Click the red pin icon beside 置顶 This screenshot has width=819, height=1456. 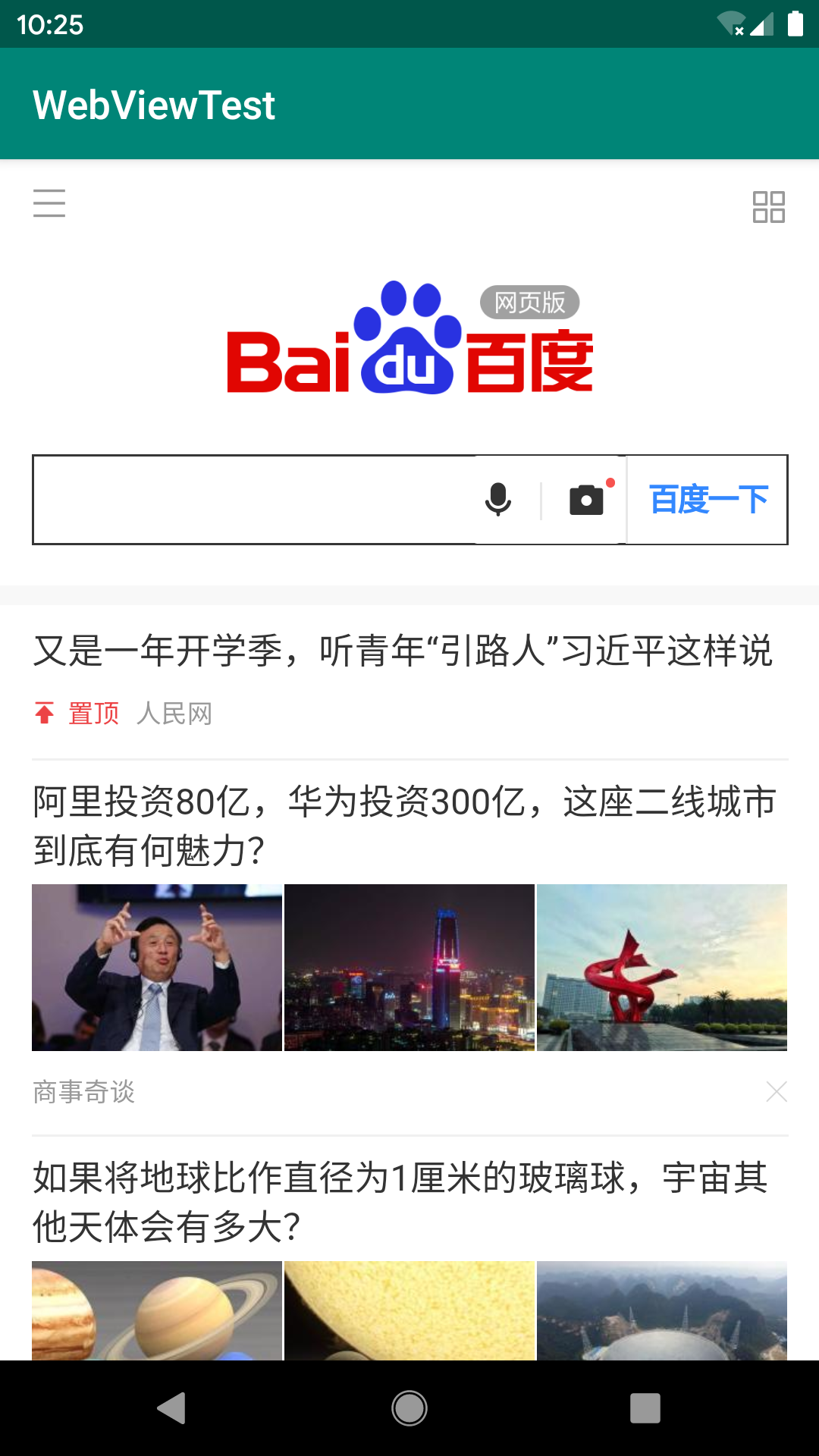pyautogui.click(x=44, y=713)
